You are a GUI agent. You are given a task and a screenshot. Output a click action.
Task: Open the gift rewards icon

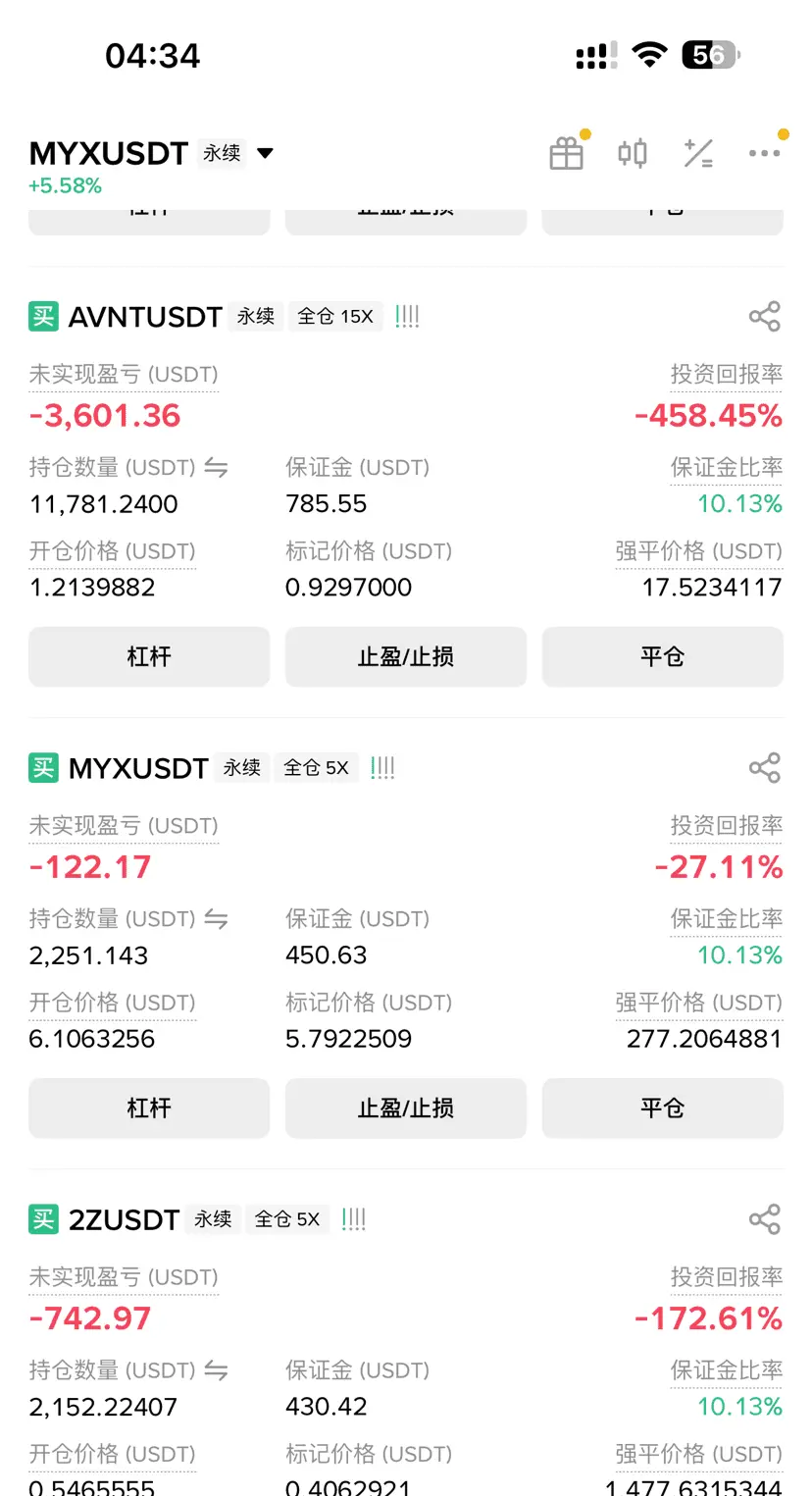[567, 153]
